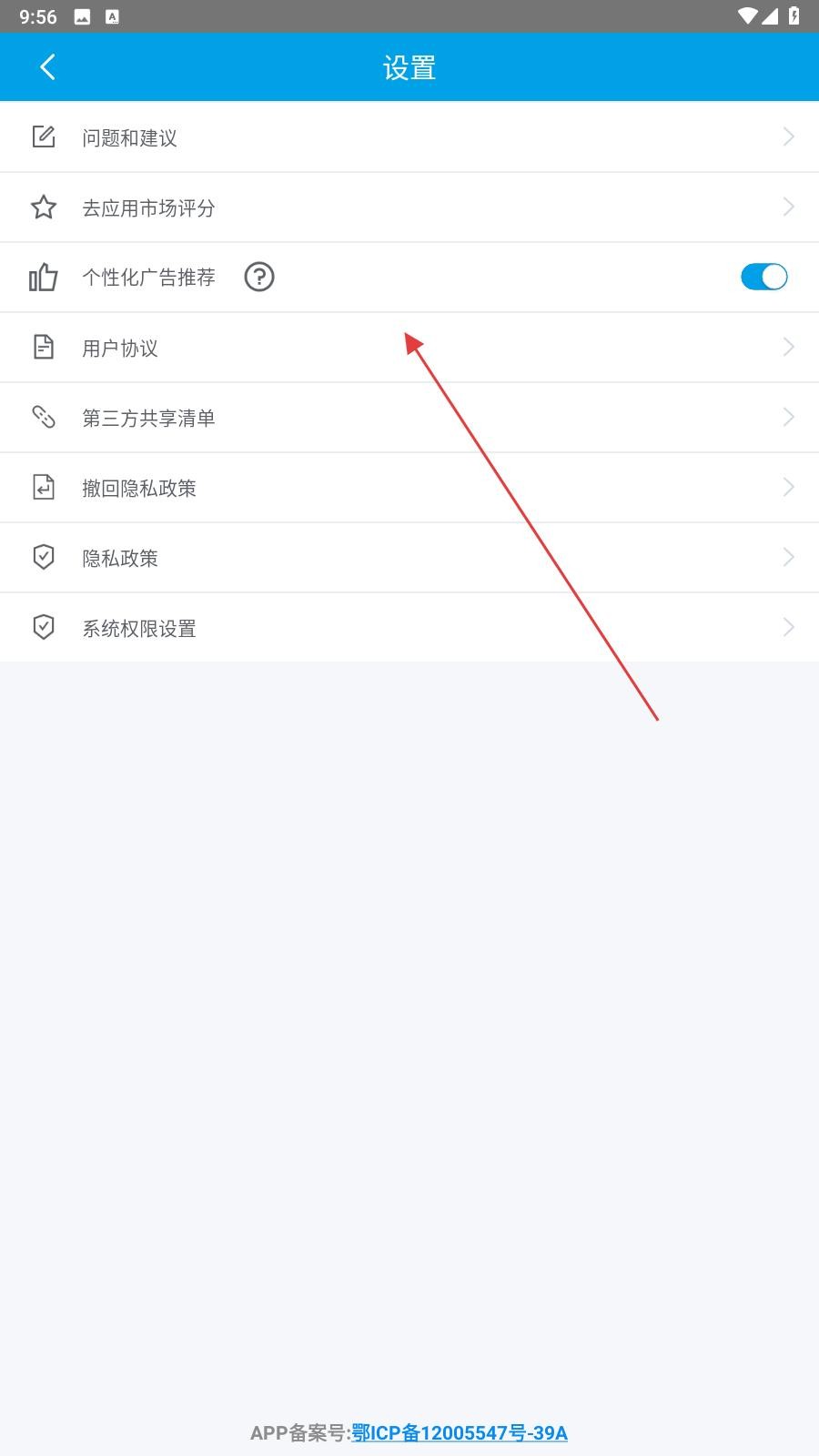Open 去应用市场评分 to rate the app

pos(409,207)
